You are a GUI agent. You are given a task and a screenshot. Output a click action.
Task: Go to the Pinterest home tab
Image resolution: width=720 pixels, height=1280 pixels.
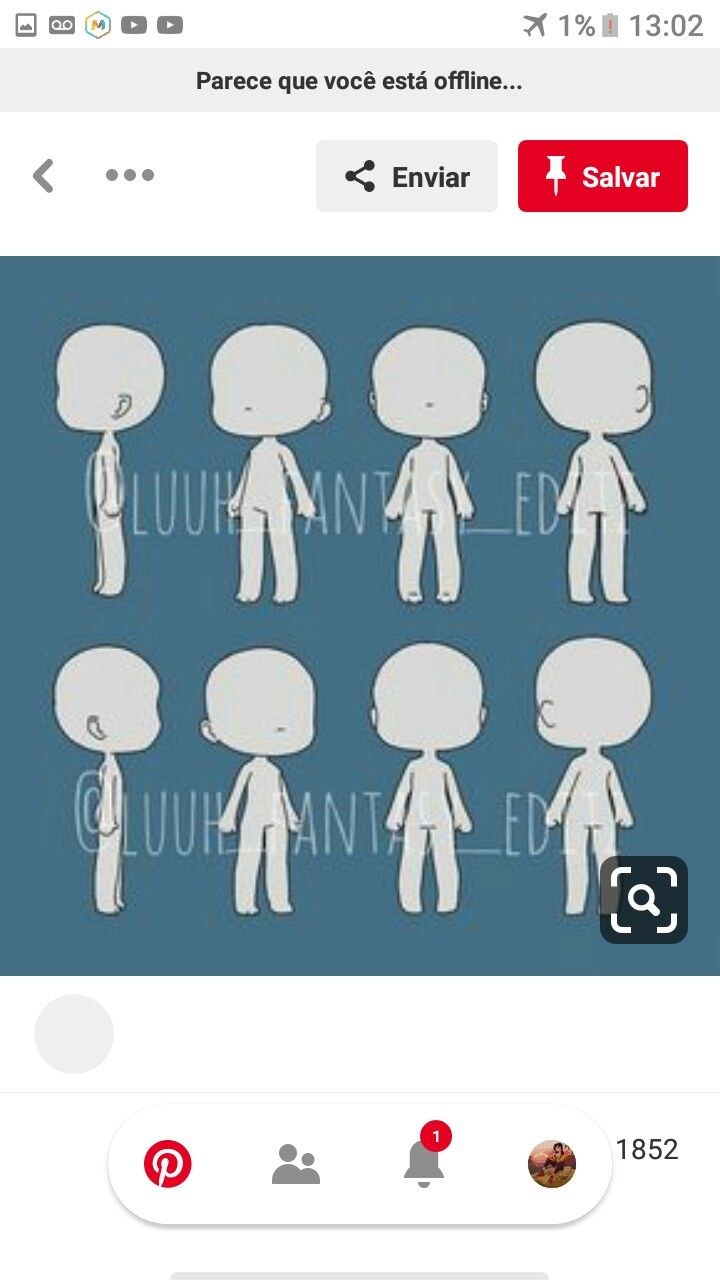click(x=168, y=1165)
